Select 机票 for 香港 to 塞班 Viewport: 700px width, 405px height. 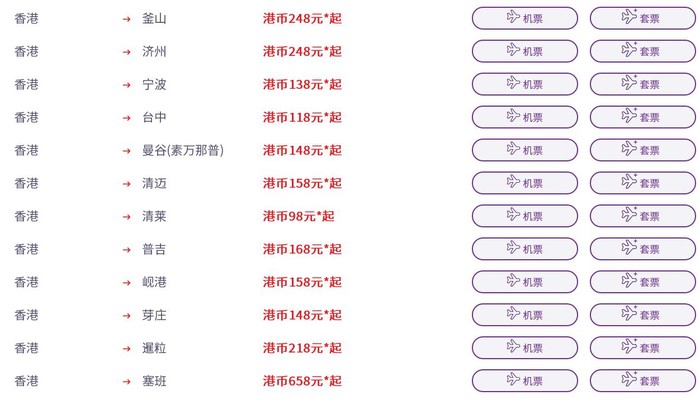pos(524,381)
